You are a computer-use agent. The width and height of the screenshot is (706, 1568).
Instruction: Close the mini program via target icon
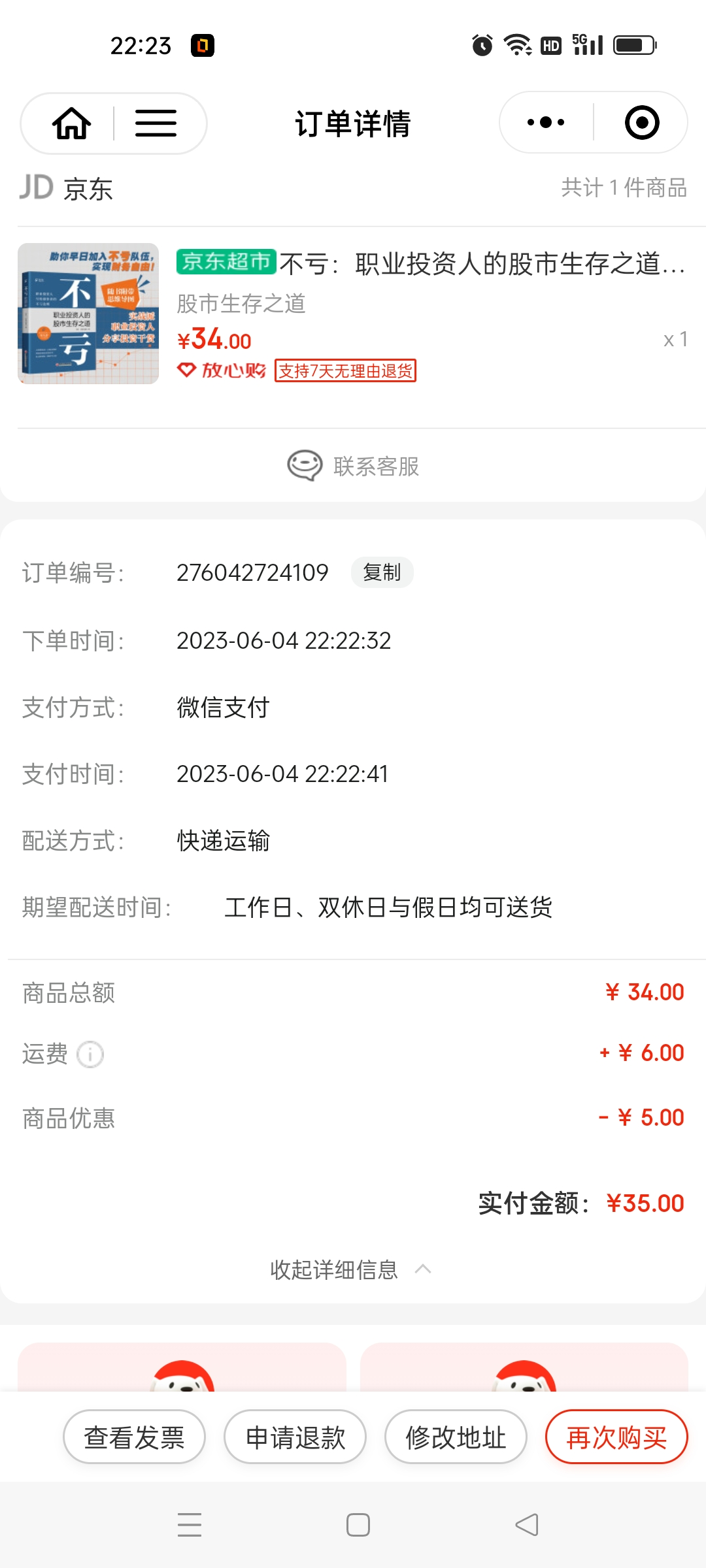(x=641, y=123)
